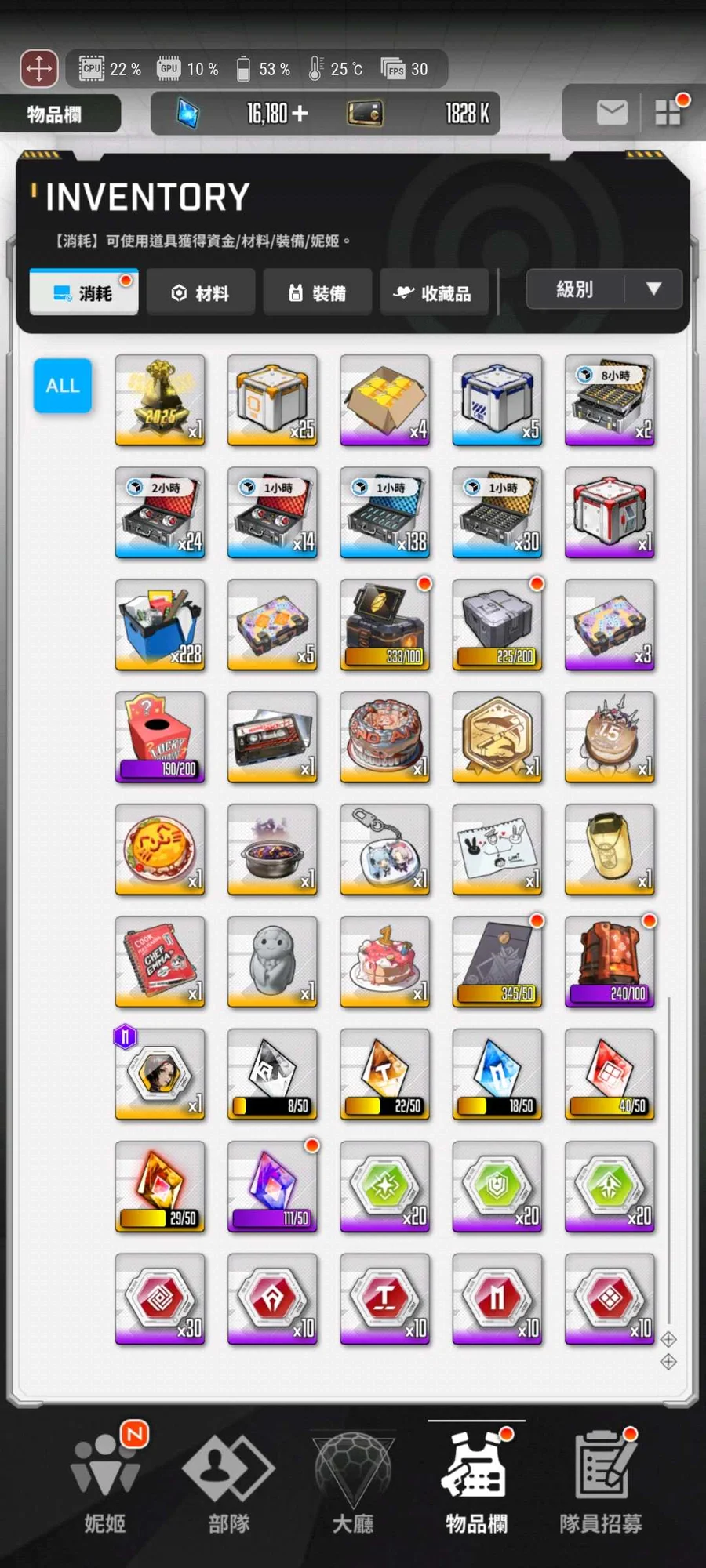Open the 8小時 supply case item
Viewport: 706px width, 1568px height.
[610, 400]
